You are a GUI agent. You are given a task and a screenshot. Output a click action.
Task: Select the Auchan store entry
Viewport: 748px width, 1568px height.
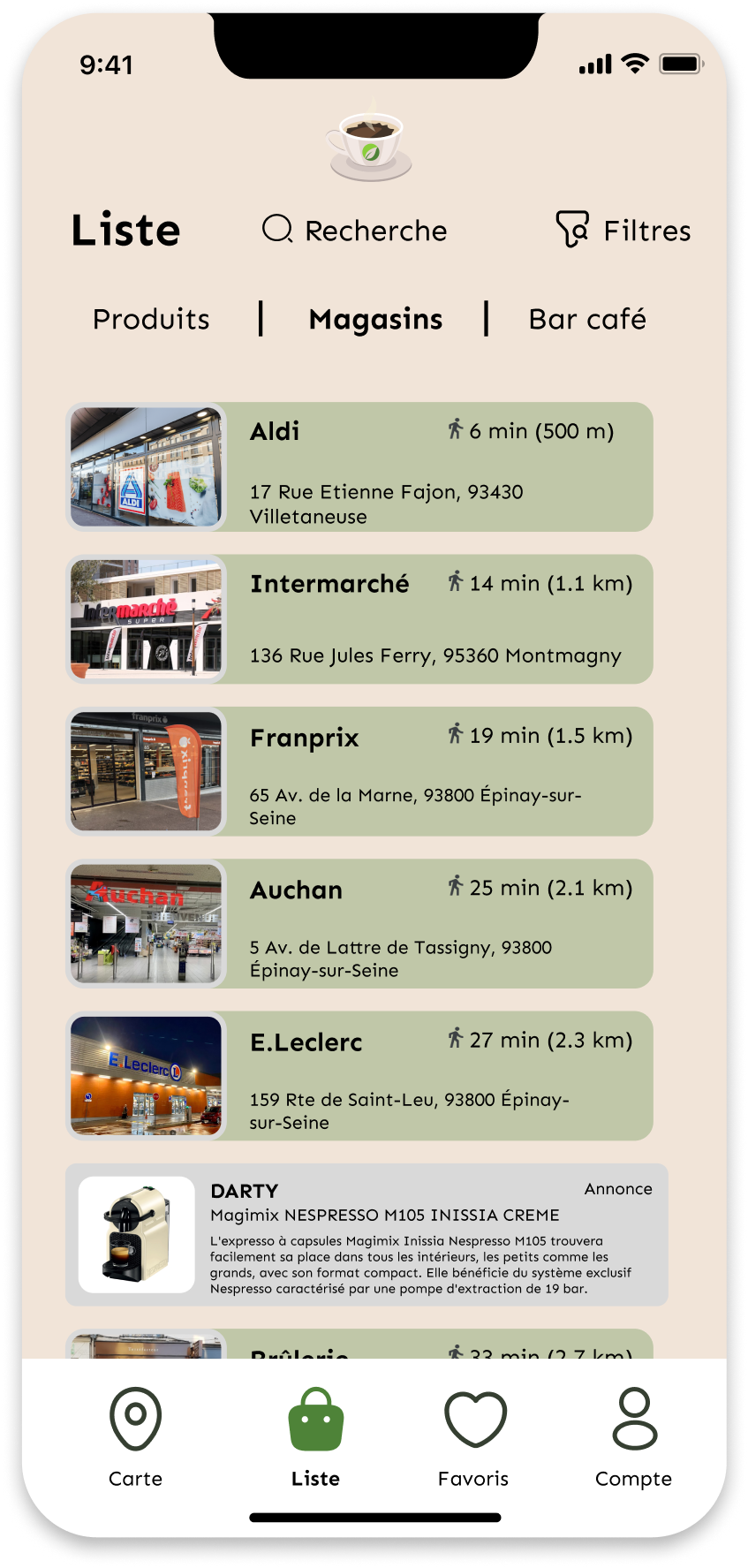(x=359, y=923)
